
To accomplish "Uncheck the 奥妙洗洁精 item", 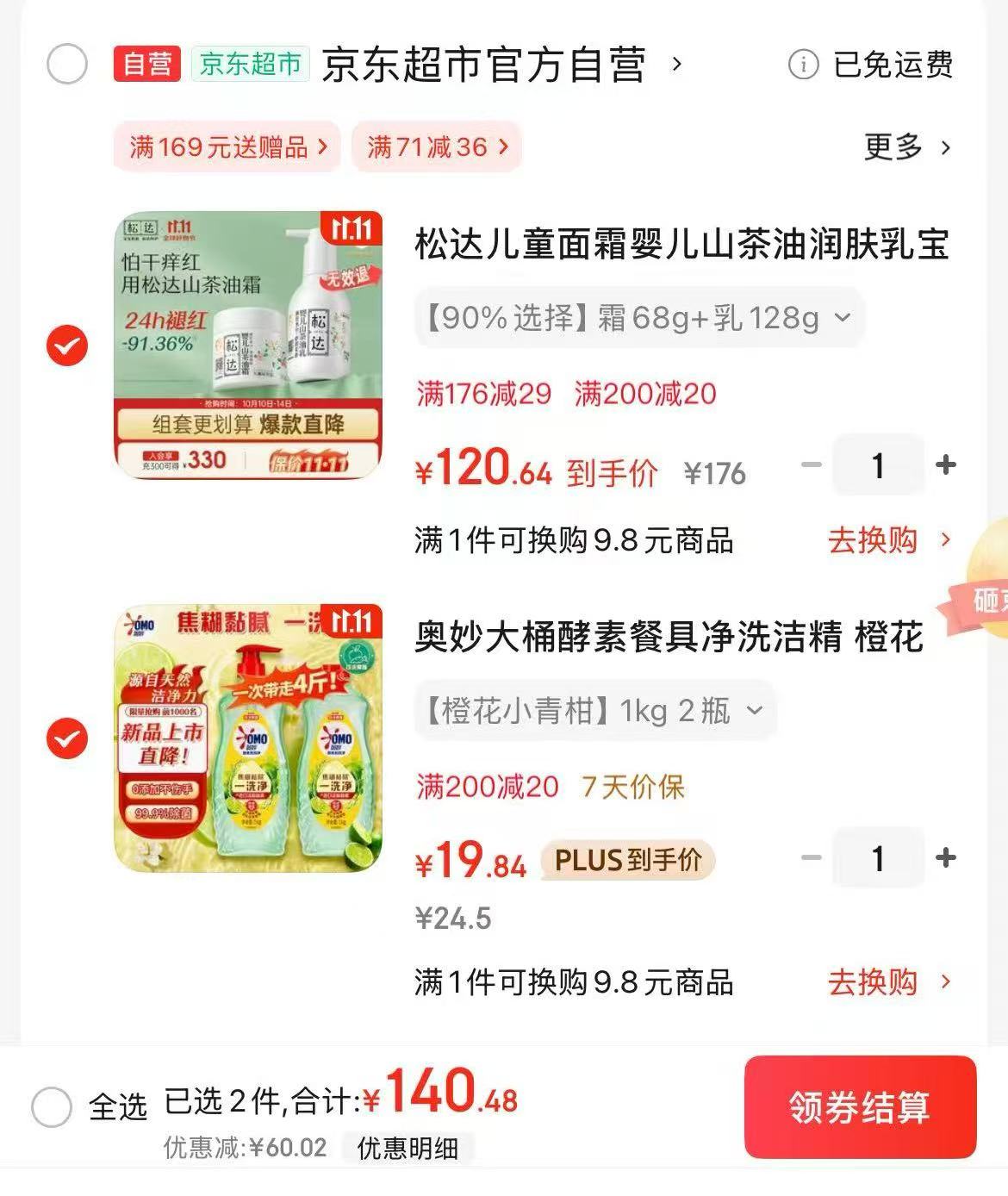I will [x=67, y=739].
